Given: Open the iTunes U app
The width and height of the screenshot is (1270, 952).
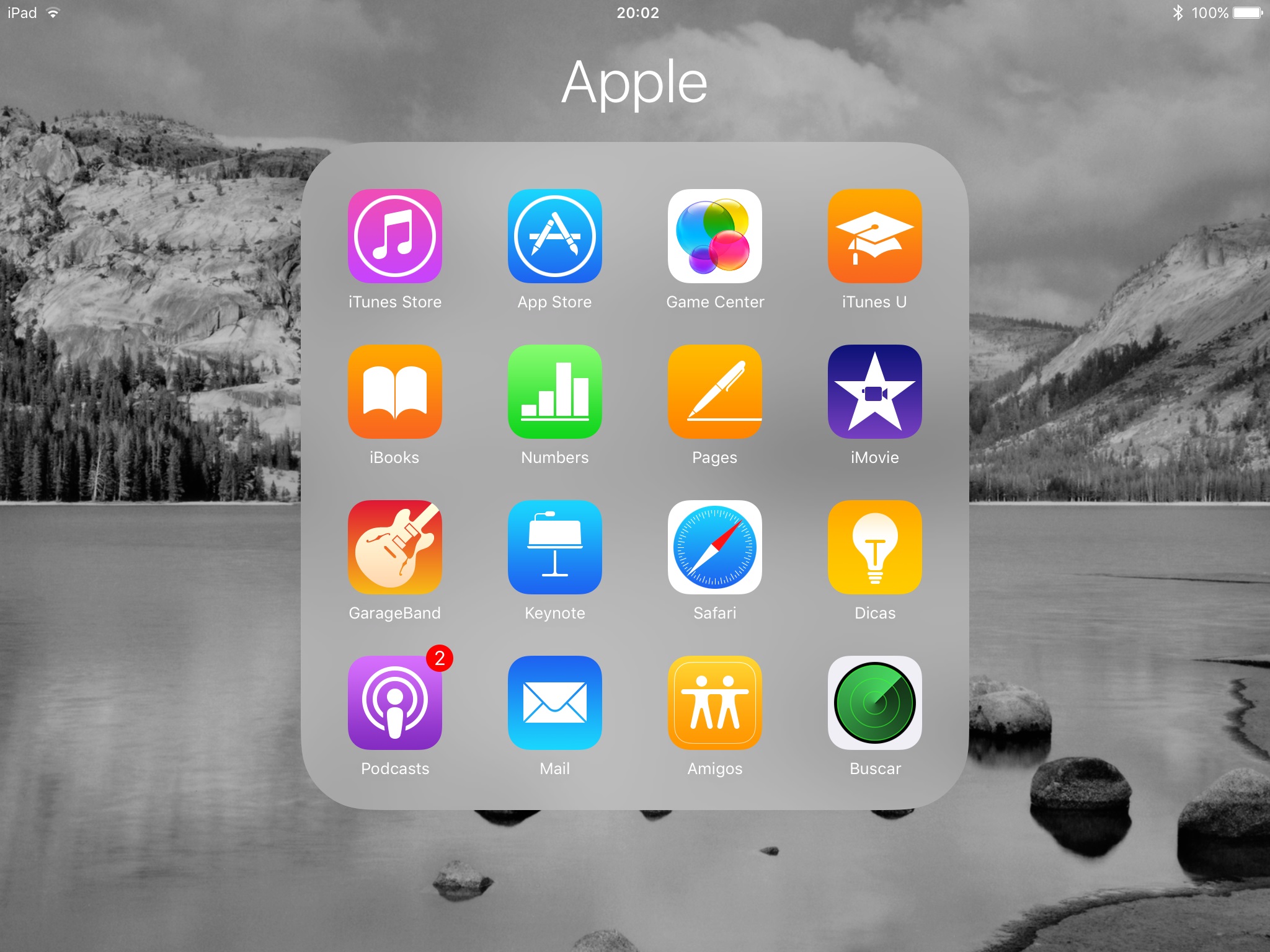Looking at the screenshot, I should 874,236.
